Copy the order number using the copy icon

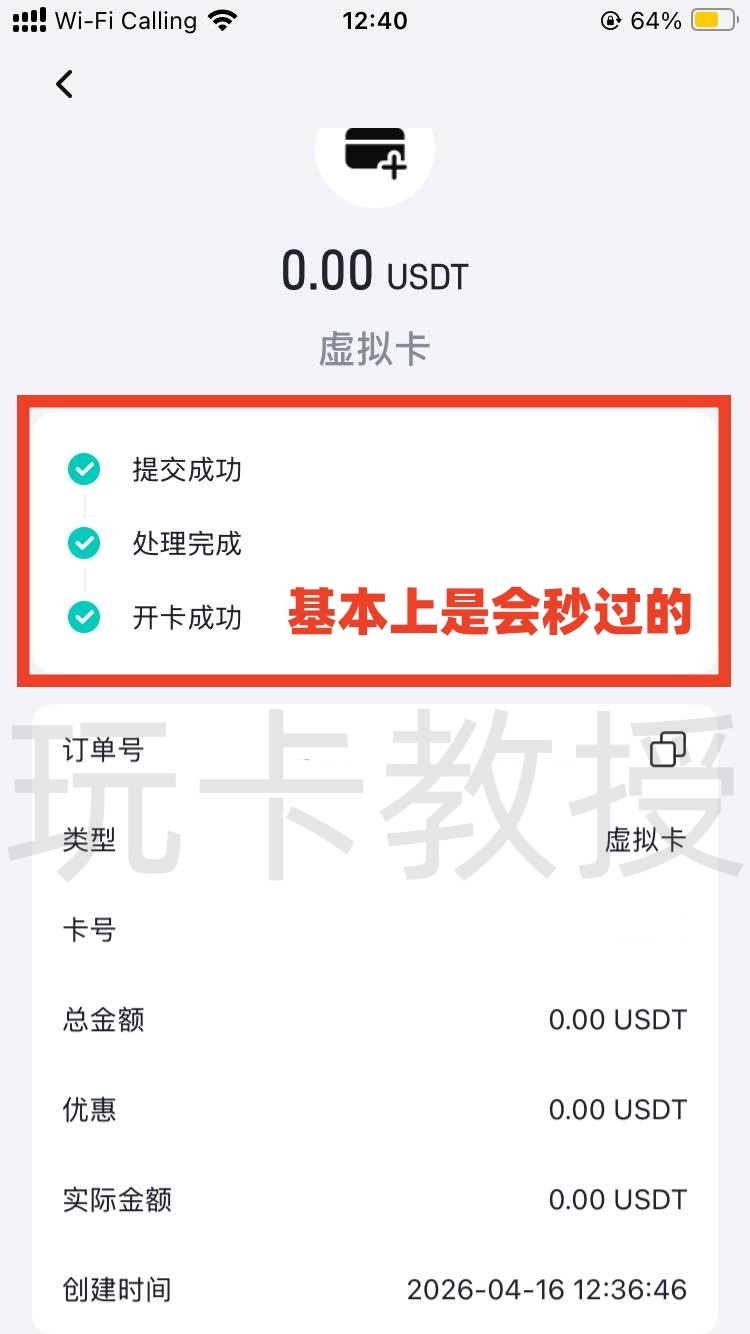click(668, 750)
